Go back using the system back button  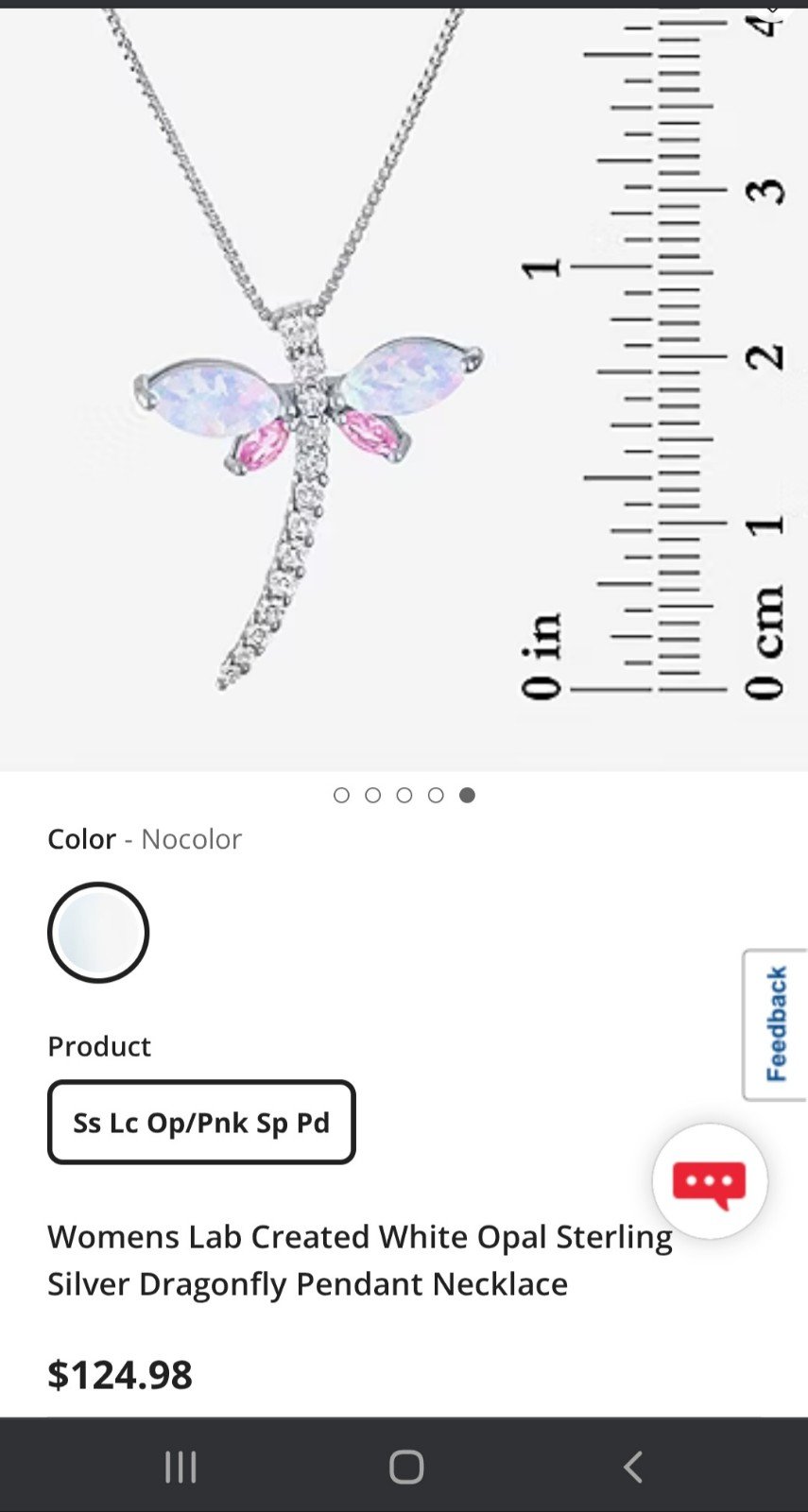[x=633, y=1467]
